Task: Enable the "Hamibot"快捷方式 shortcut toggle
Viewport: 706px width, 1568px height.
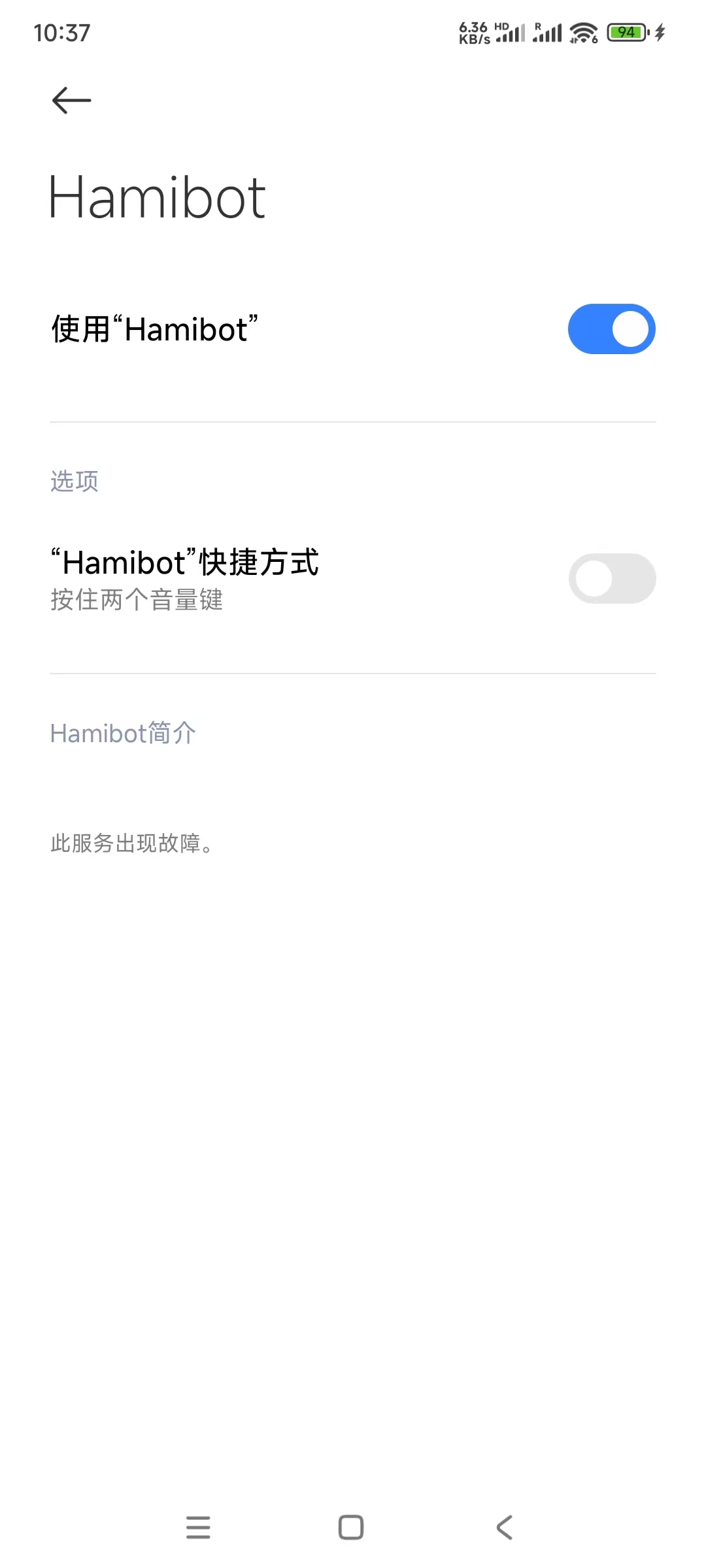Action: point(611,579)
